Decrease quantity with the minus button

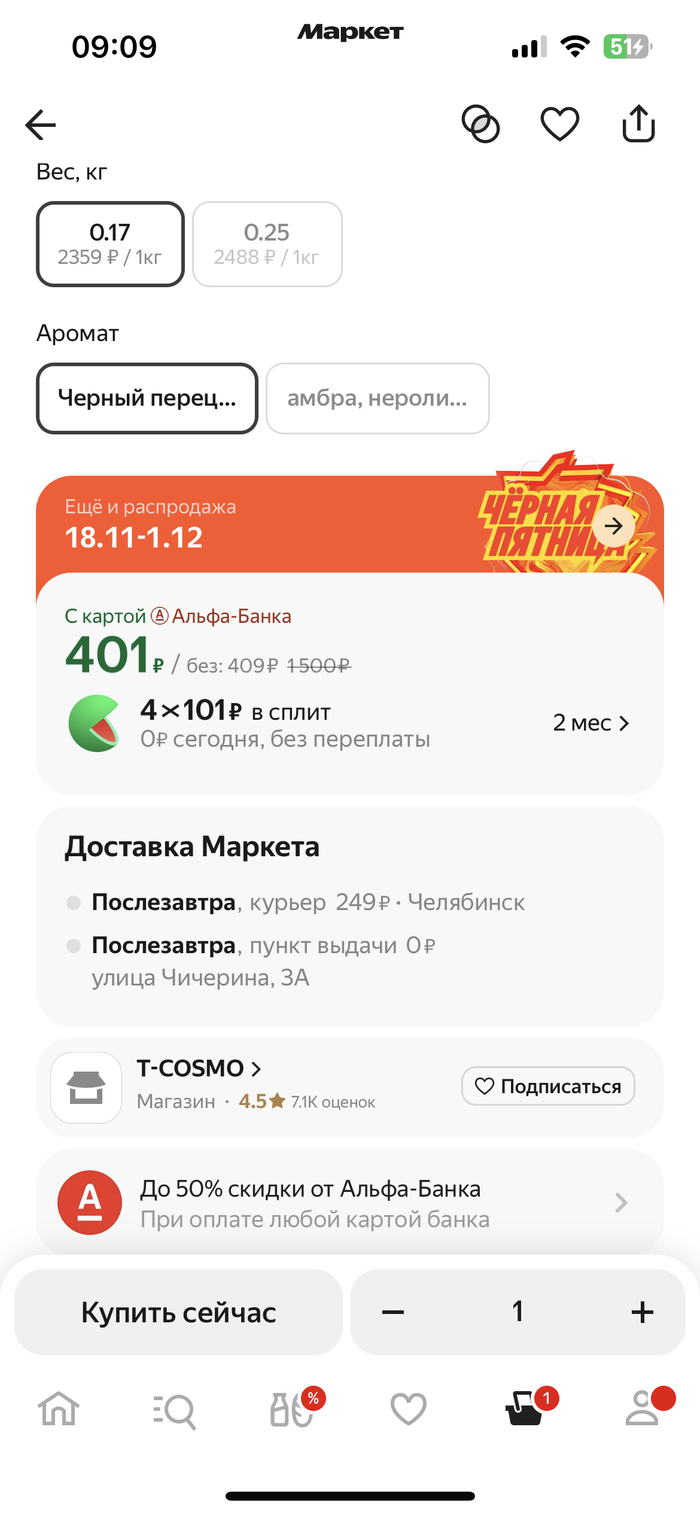coord(393,1312)
